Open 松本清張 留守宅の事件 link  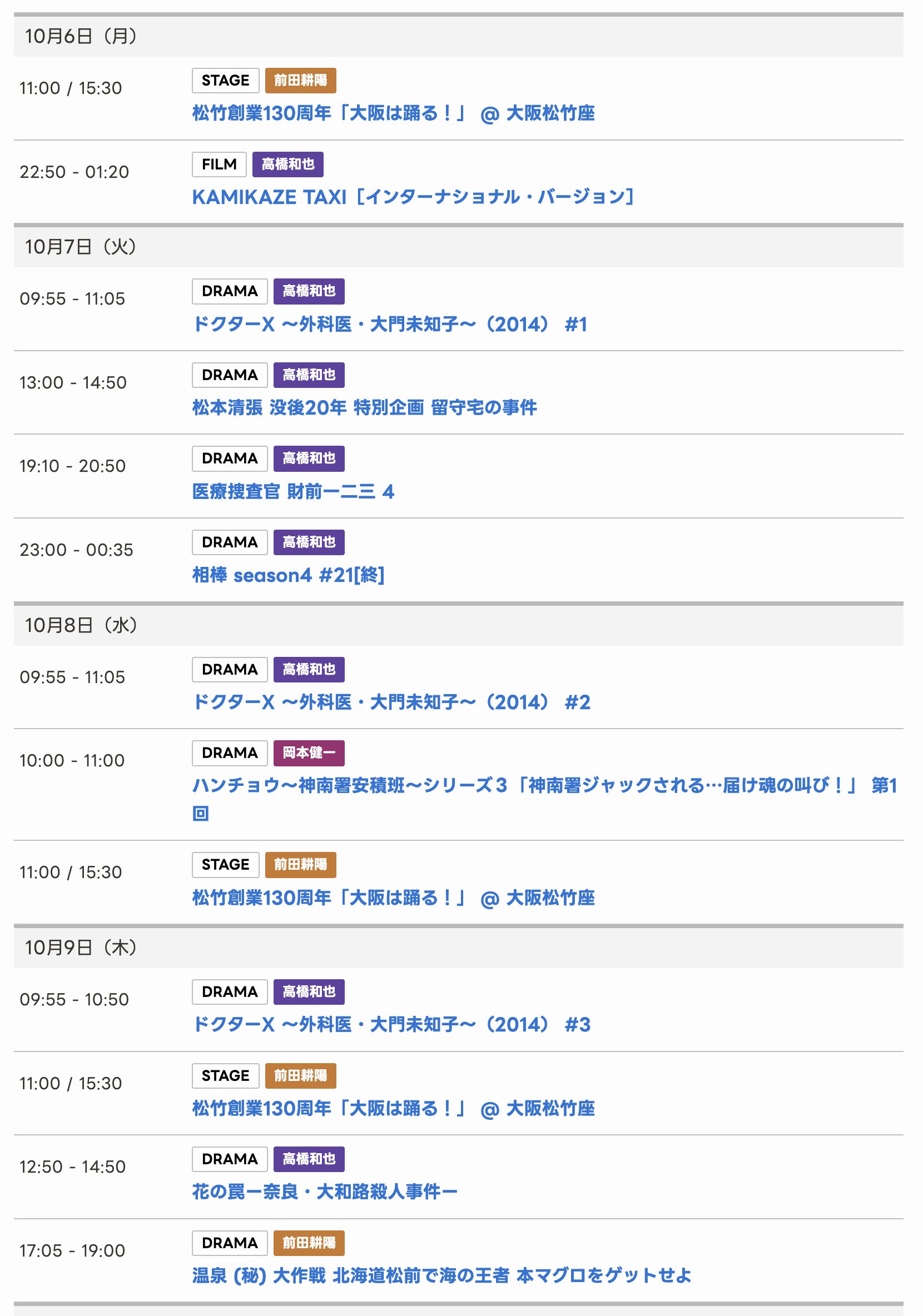coord(364,407)
